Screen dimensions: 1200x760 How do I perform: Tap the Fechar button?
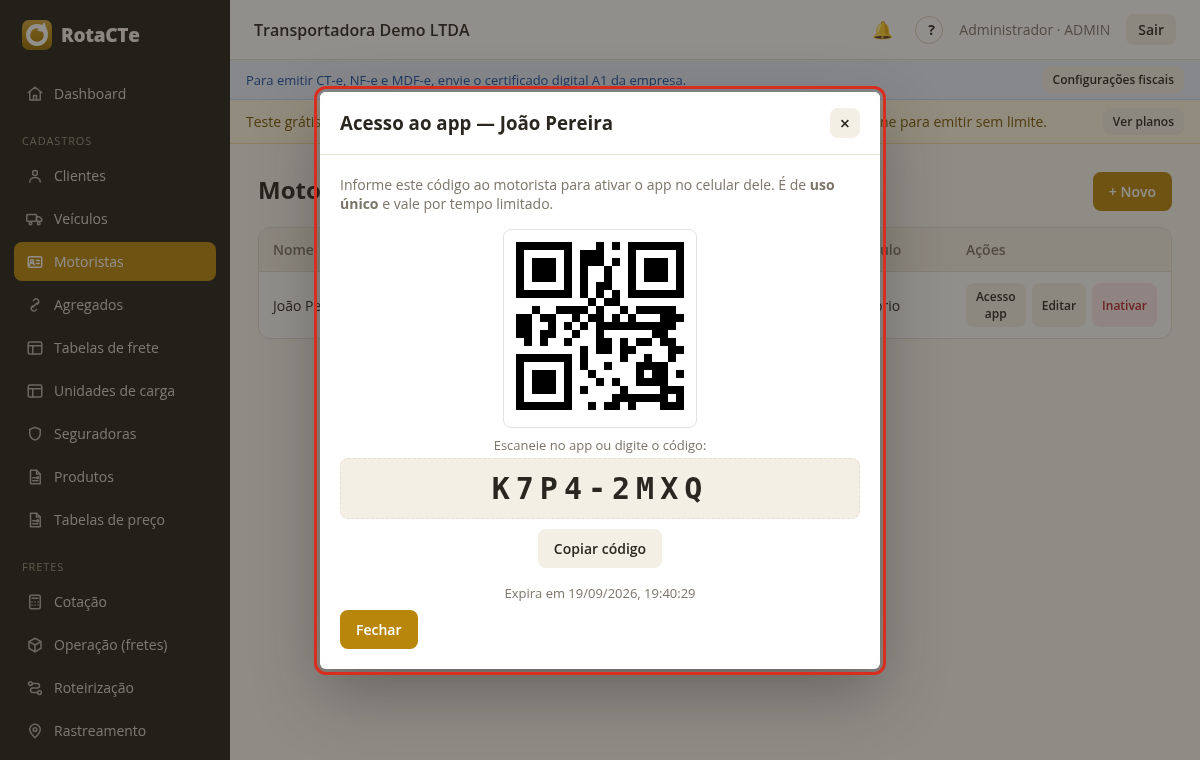[379, 630]
